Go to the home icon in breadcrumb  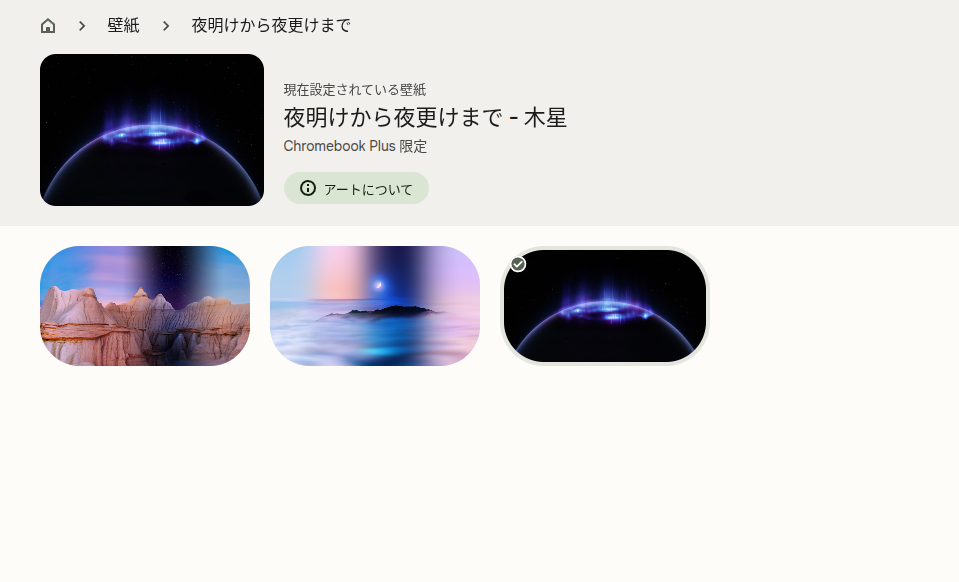48,26
